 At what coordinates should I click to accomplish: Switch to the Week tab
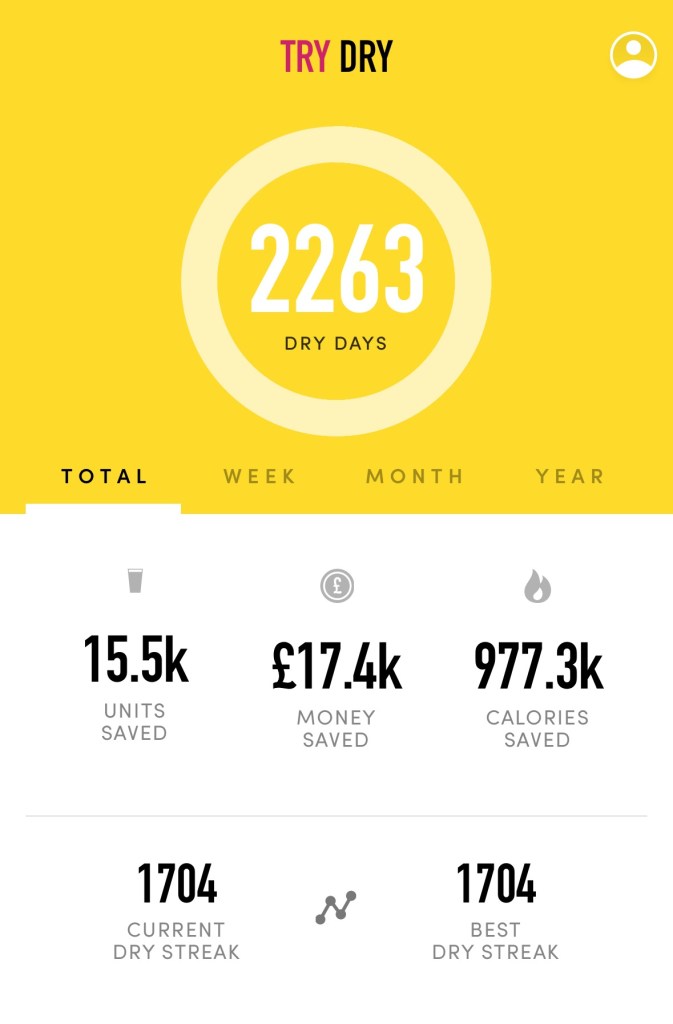260,477
